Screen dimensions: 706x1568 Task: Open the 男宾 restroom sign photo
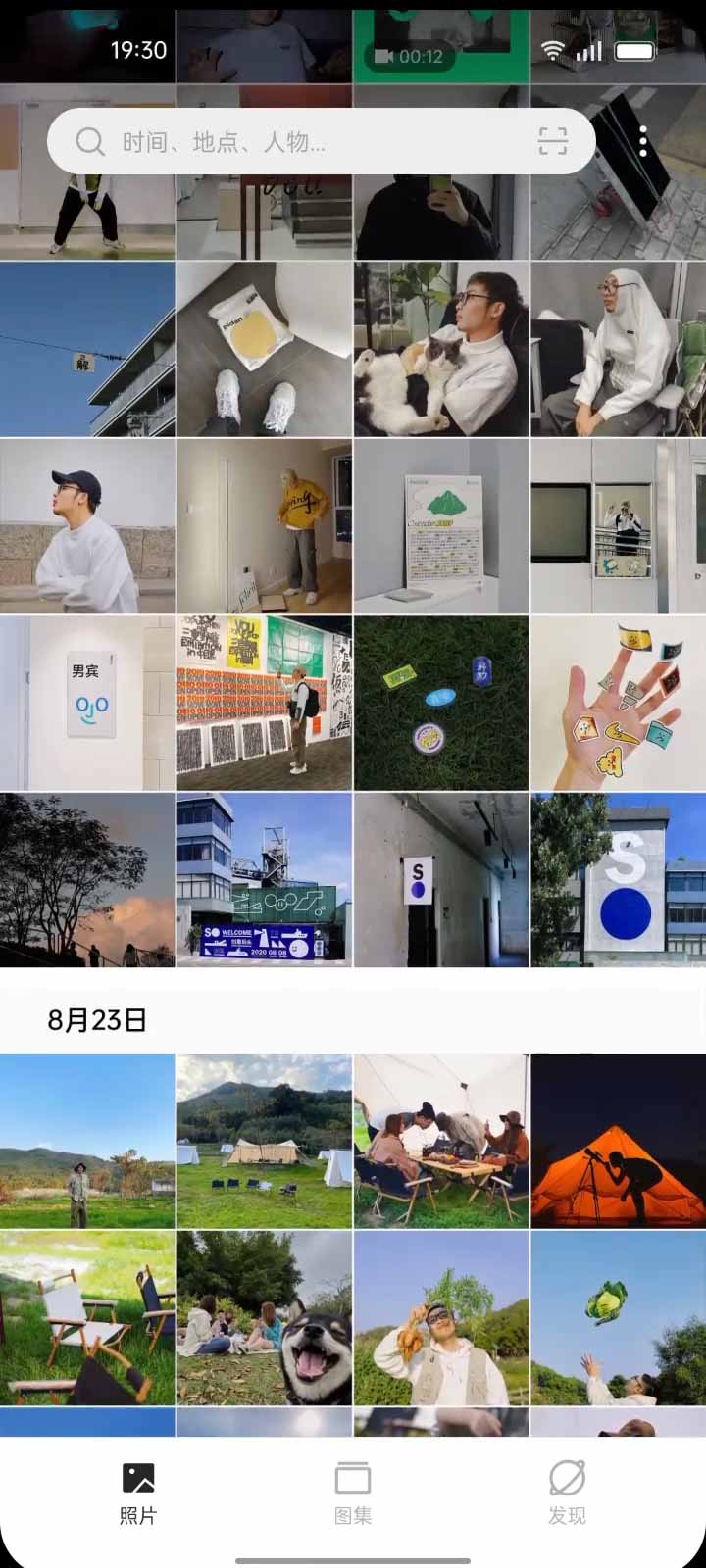click(87, 703)
